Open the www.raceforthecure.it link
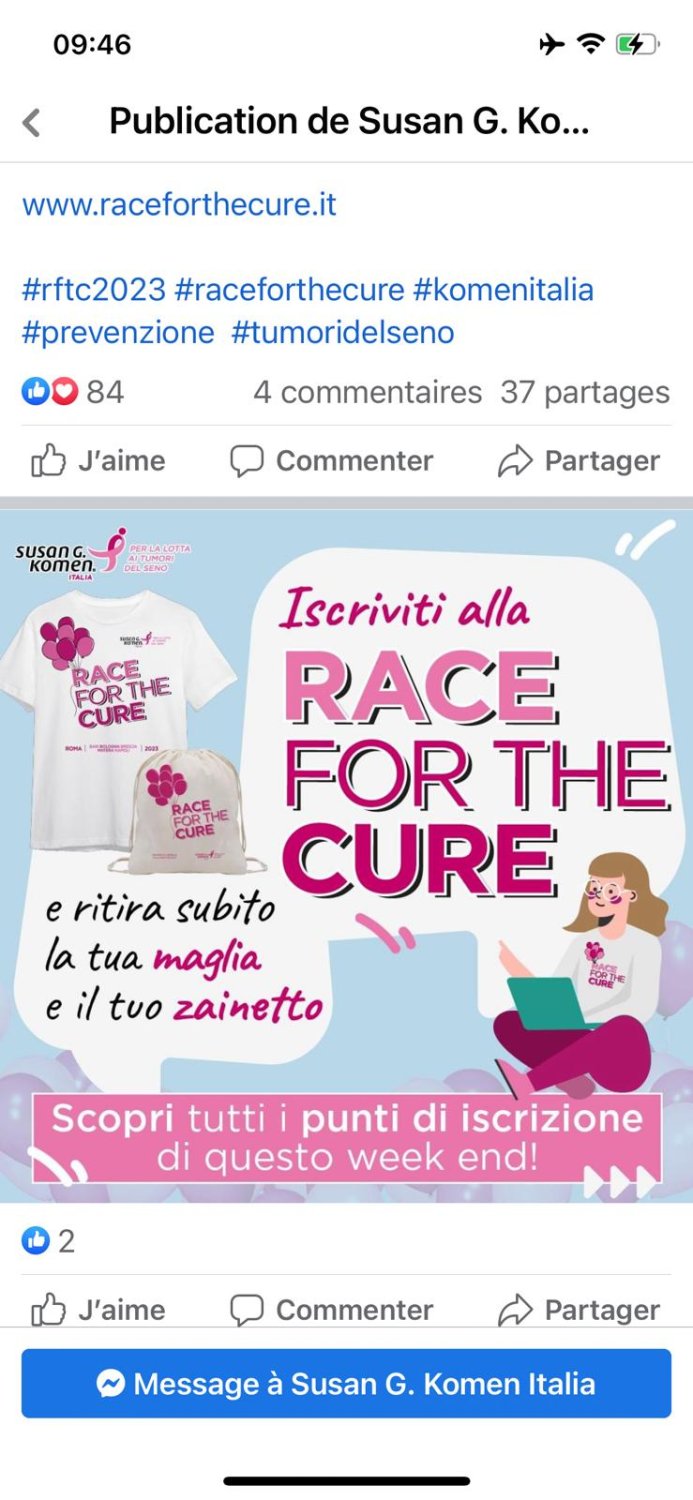 tap(179, 205)
